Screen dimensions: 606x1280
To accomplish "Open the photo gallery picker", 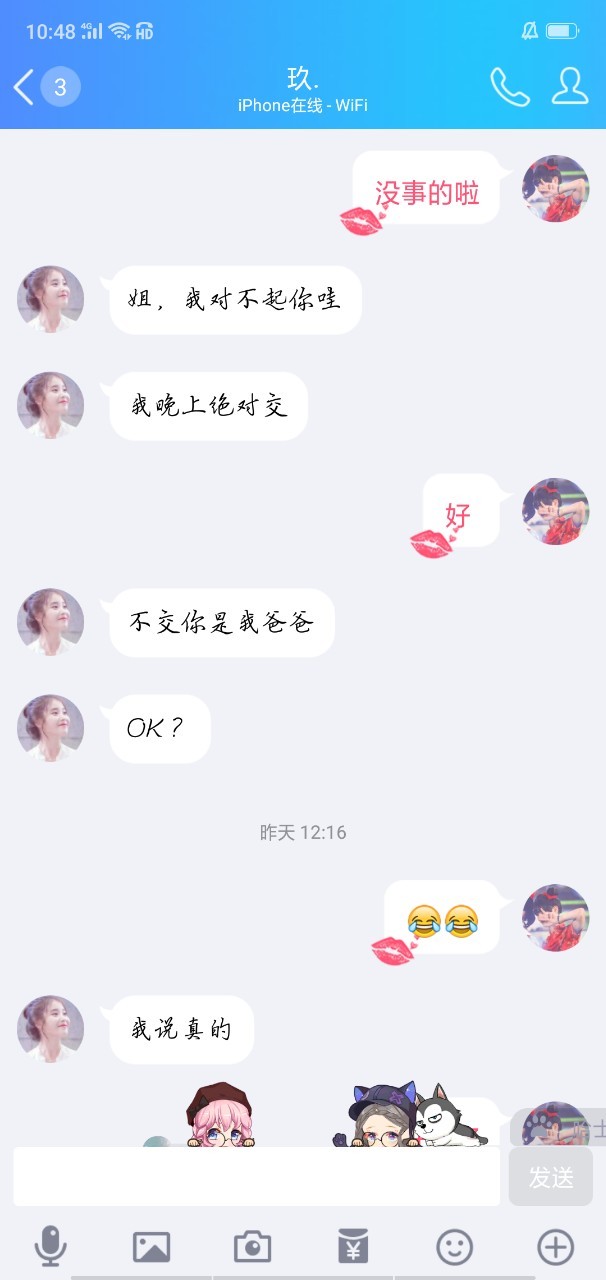I will click(152, 1247).
